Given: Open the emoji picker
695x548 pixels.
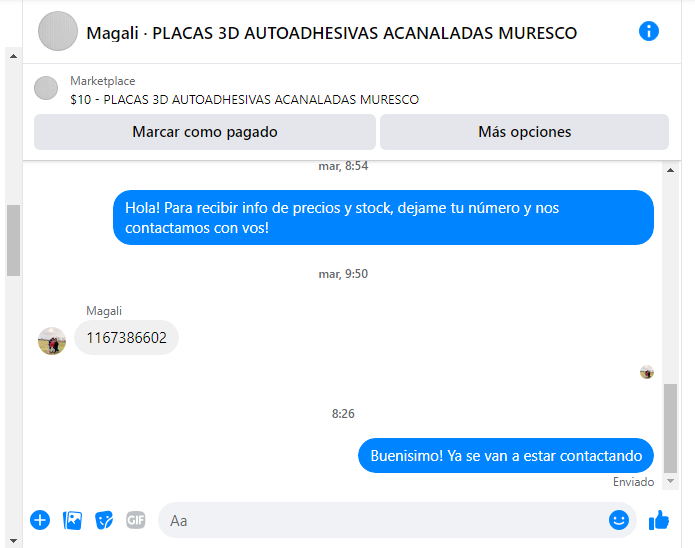Looking at the screenshot, I should click(x=619, y=520).
